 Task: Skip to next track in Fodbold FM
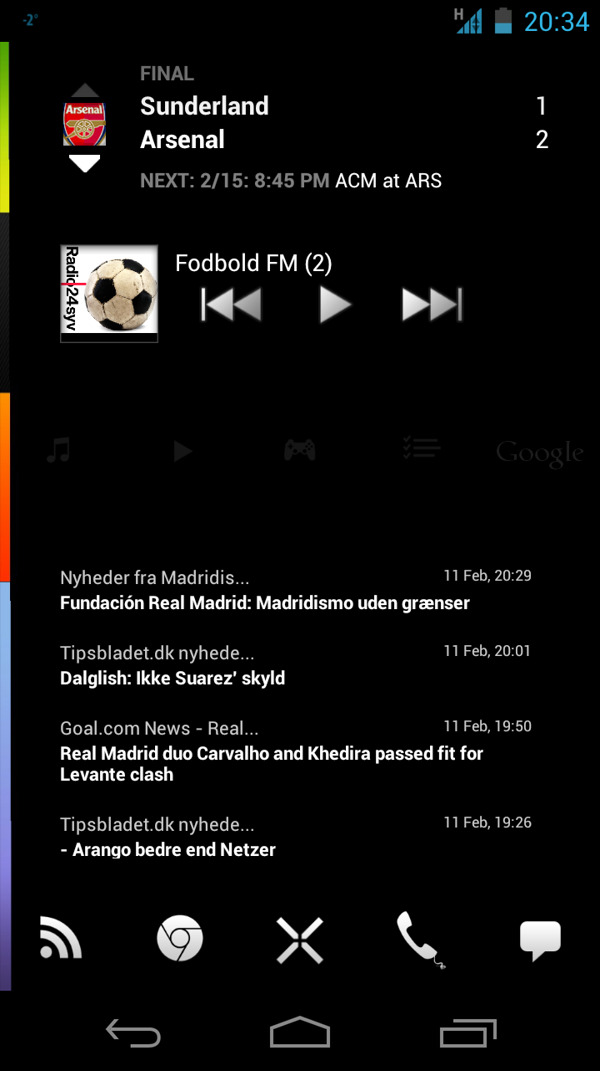tap(432, 304)
